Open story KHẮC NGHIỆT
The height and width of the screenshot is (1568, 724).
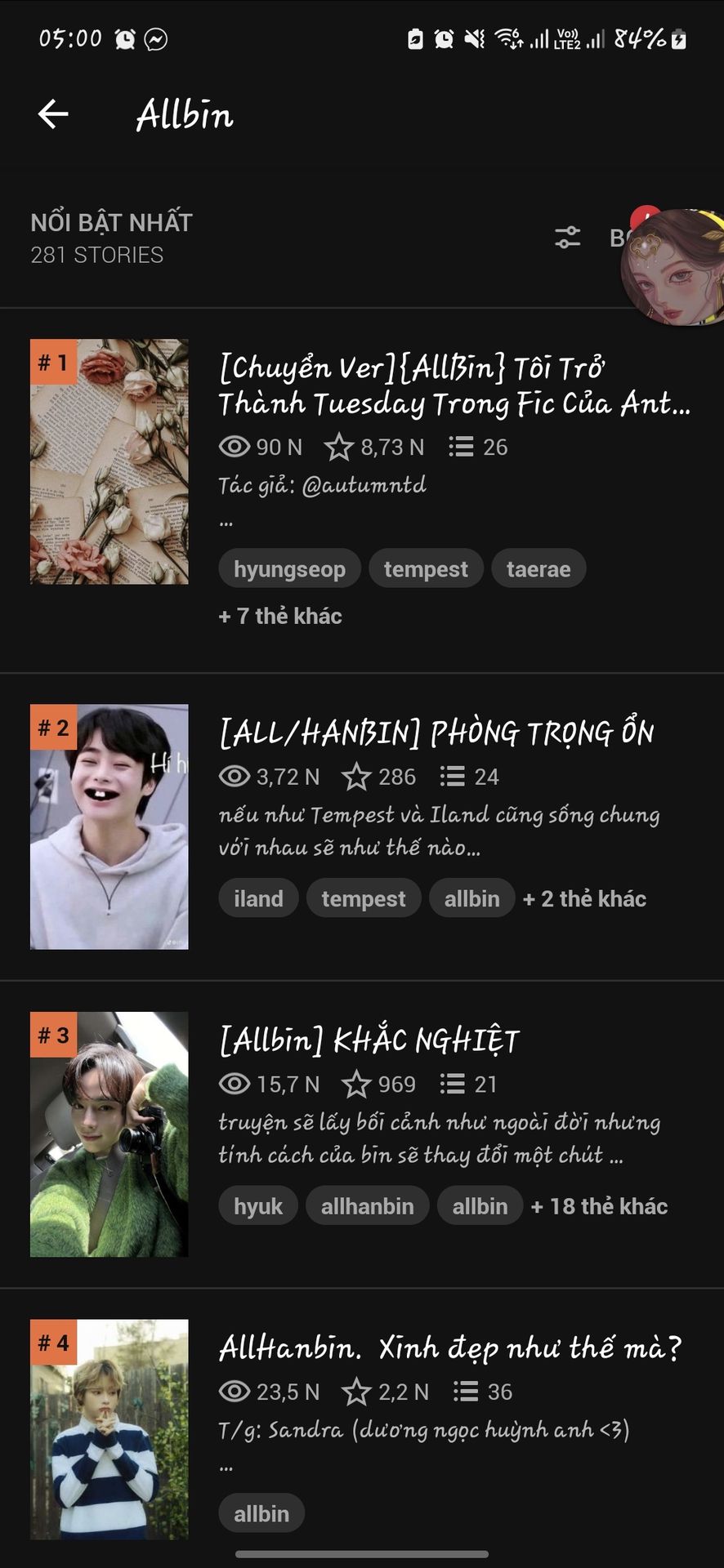pos(369,1041)
